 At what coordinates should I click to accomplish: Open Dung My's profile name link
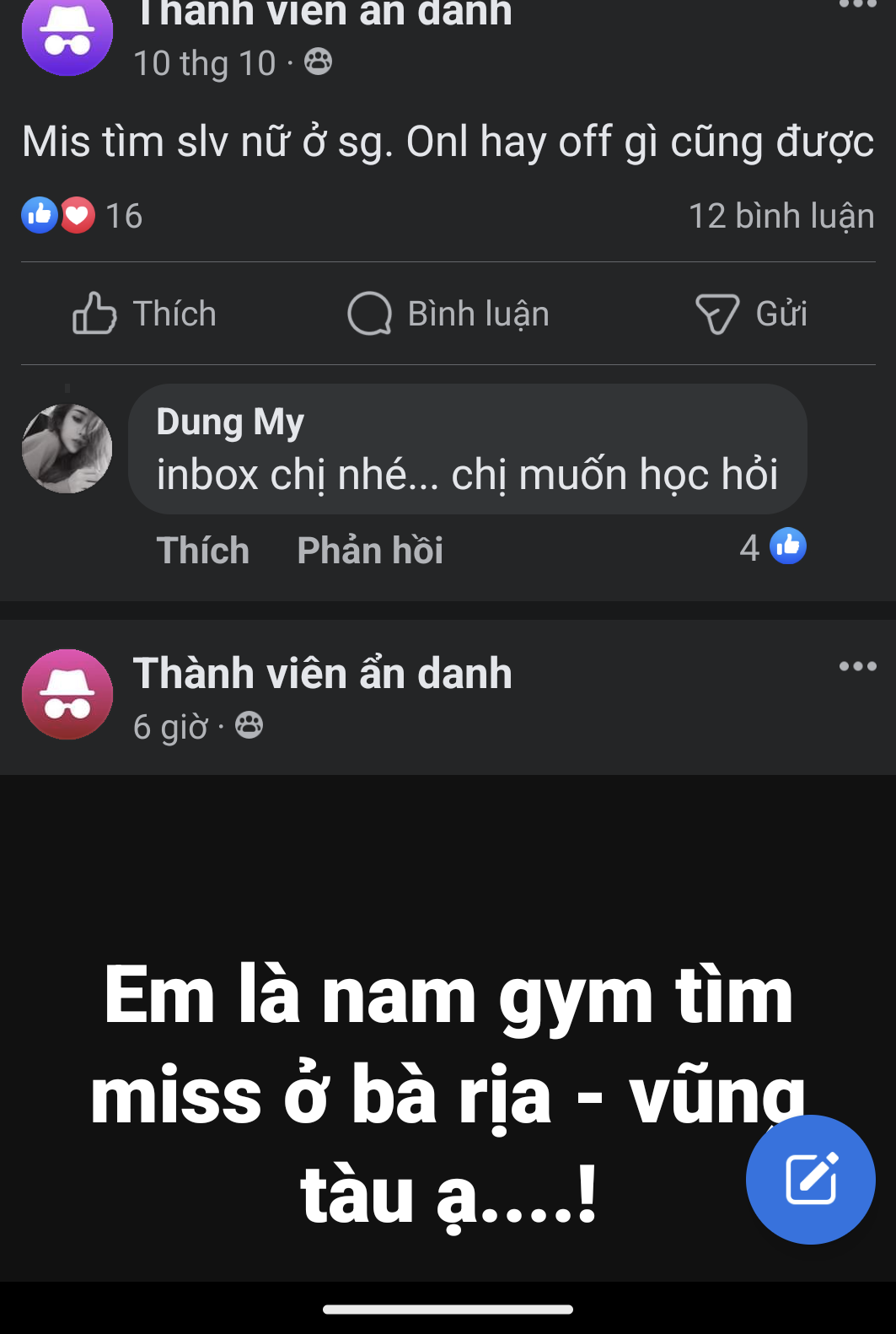point(230,422)
